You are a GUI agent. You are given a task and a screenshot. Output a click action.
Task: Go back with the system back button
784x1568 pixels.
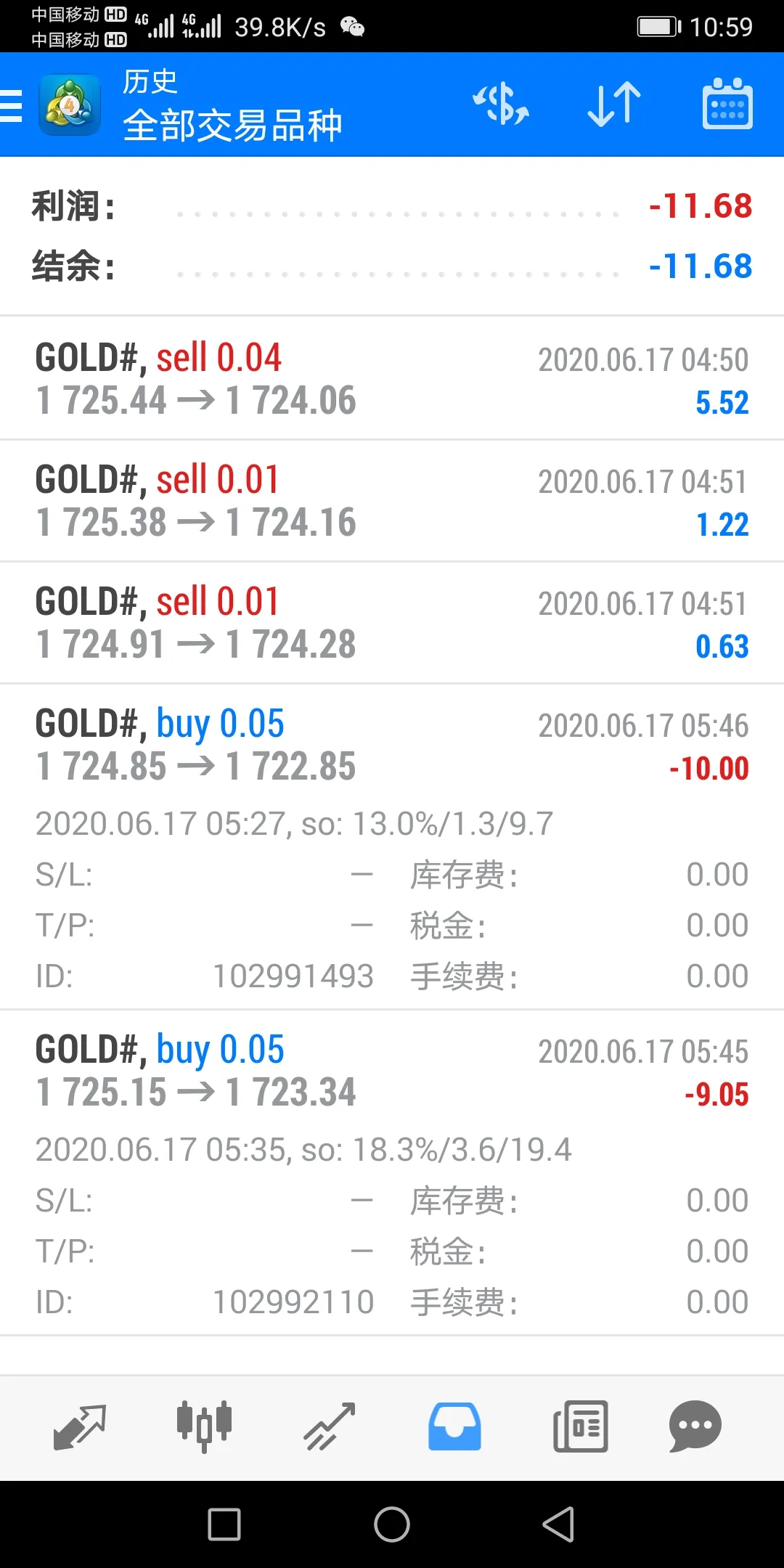(558, 1524)
